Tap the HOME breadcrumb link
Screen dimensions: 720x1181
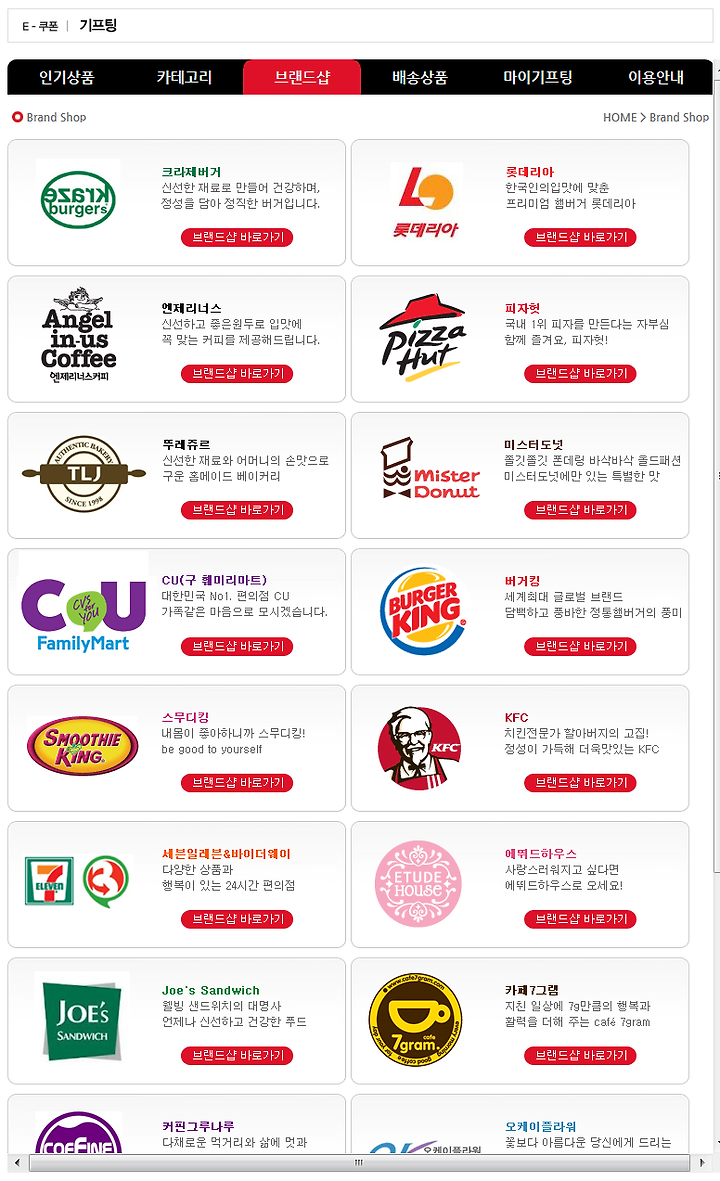coord(620,117)
